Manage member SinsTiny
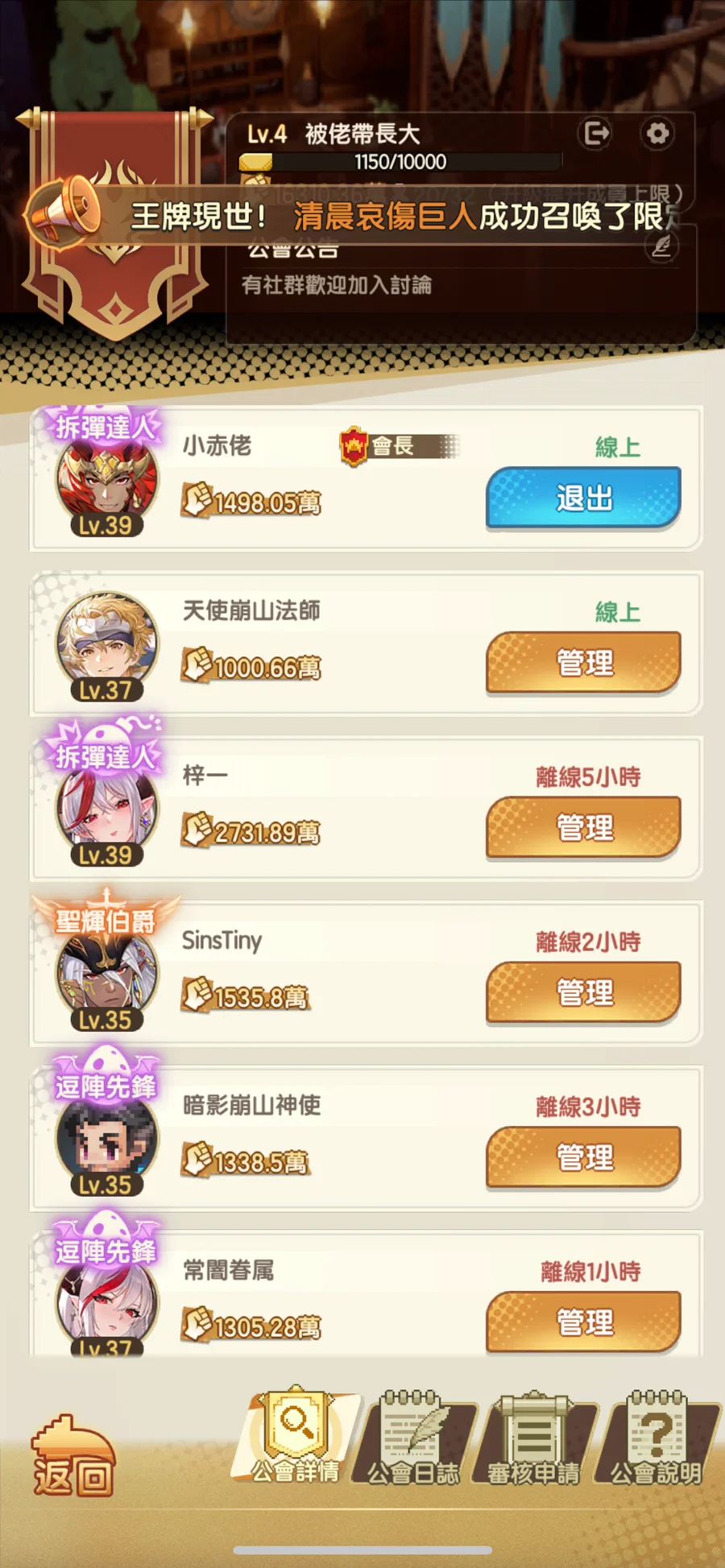 point(583,992)
